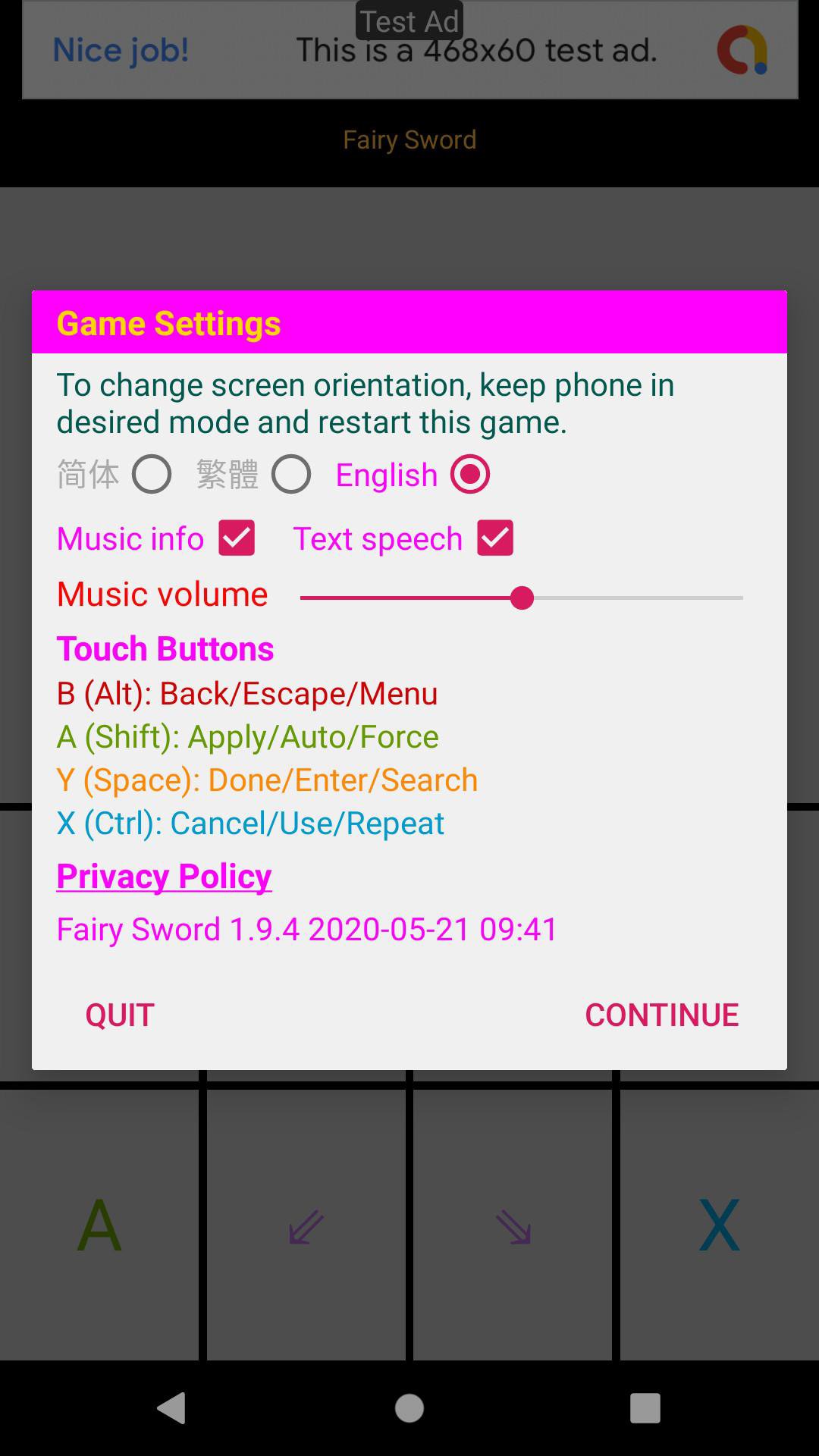Continue to the game

click(661, 1015)
